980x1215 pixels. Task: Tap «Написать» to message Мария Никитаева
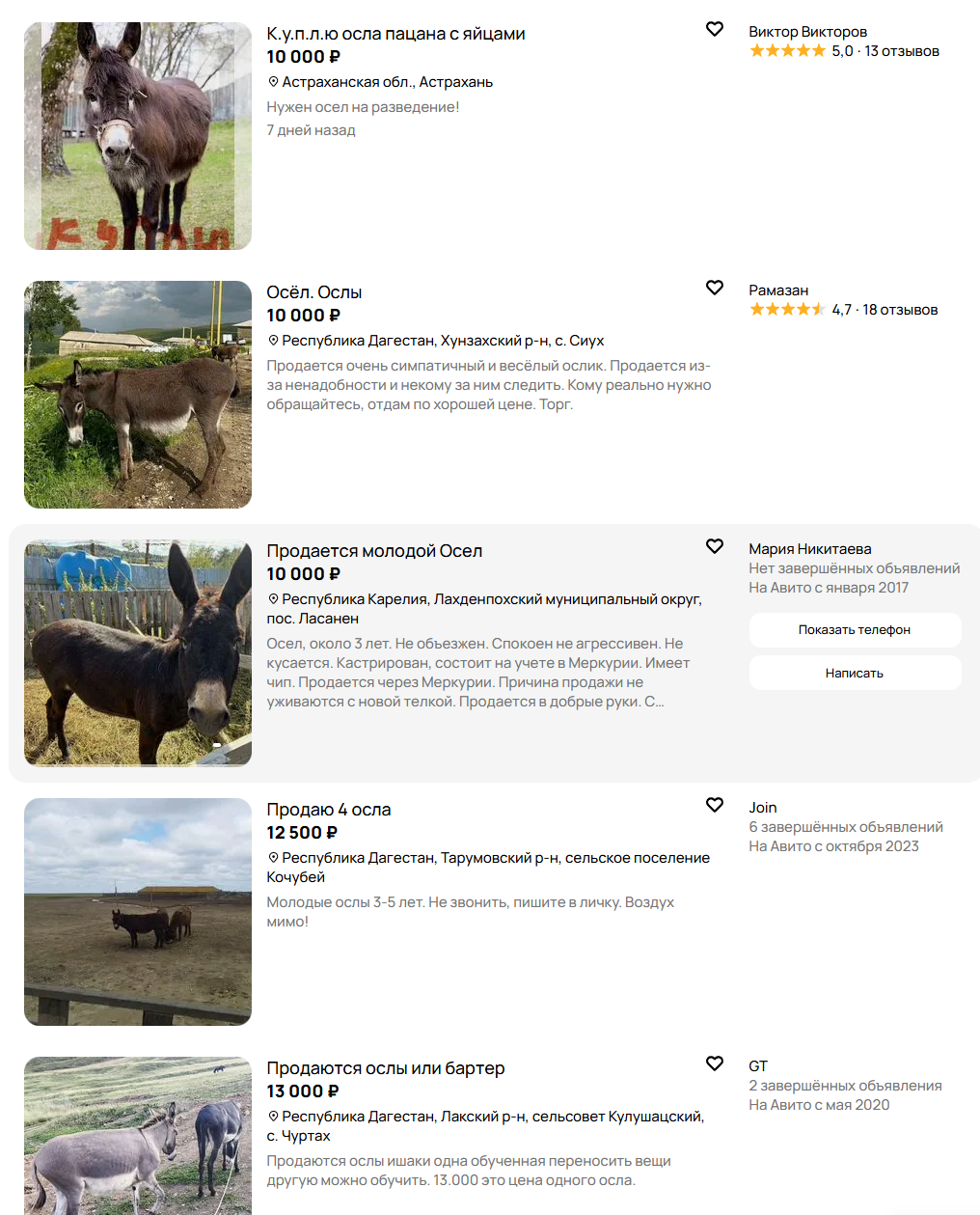[x=854, y=673]
